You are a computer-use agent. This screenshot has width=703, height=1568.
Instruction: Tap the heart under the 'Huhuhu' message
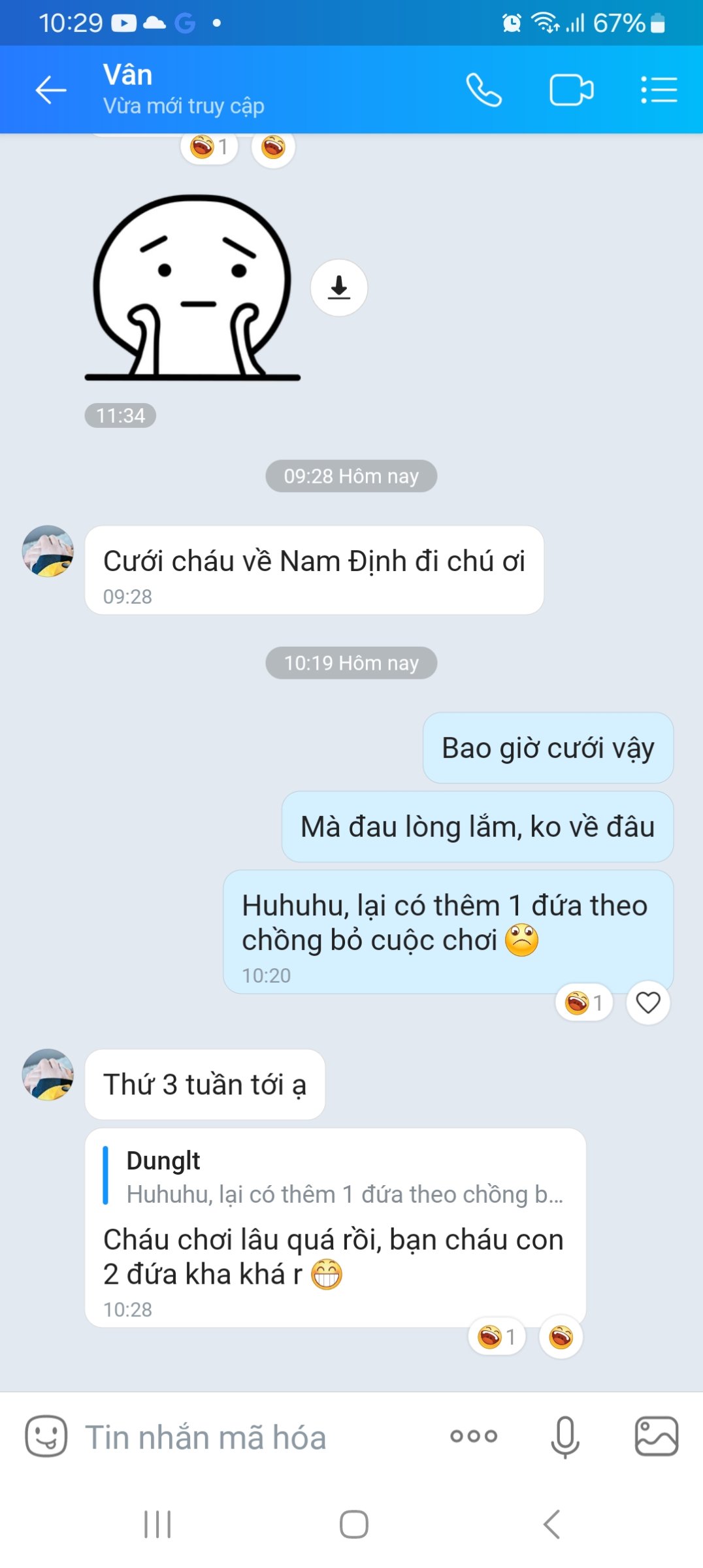(648, 1003)
